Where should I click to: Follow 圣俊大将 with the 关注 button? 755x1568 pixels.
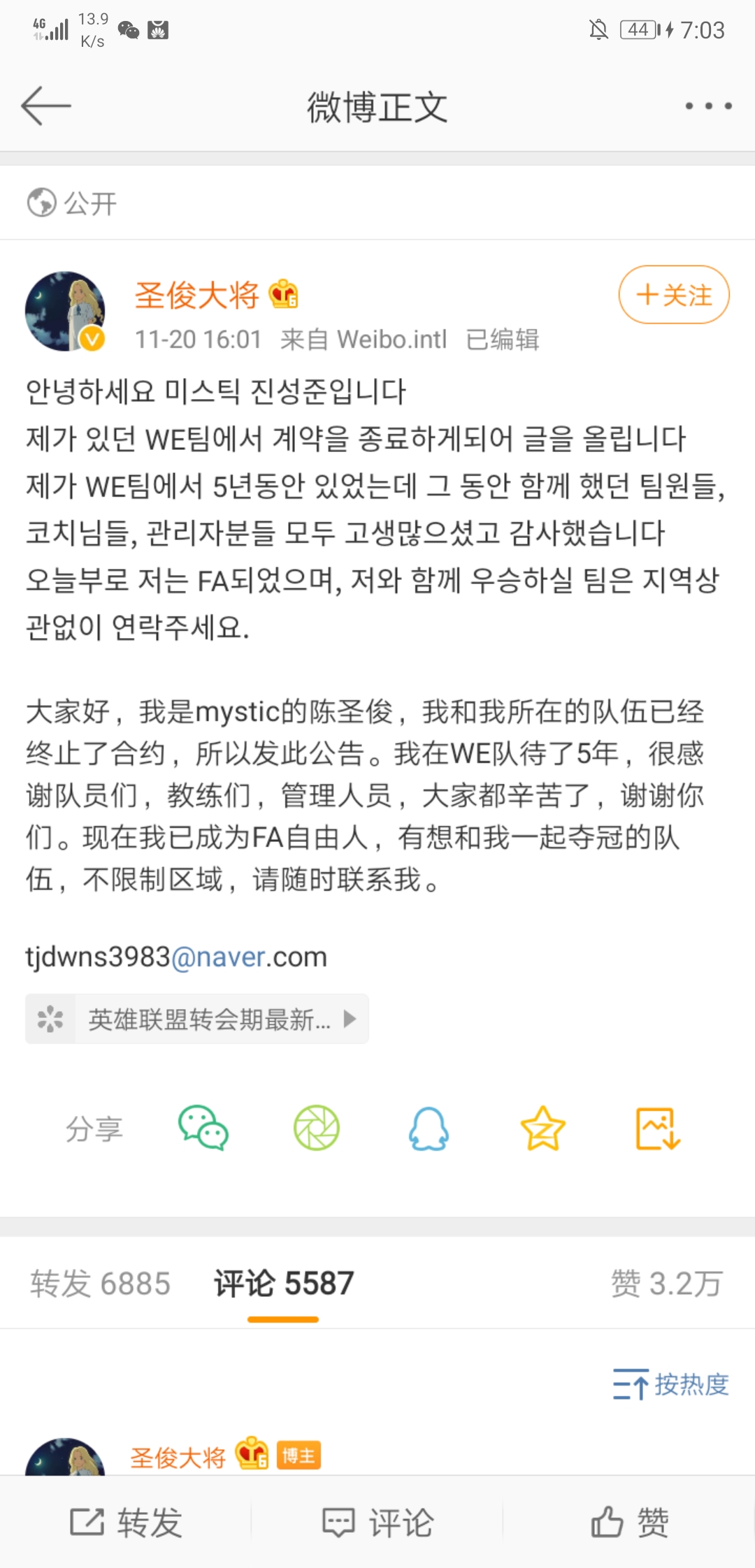(x=674, y=295)
